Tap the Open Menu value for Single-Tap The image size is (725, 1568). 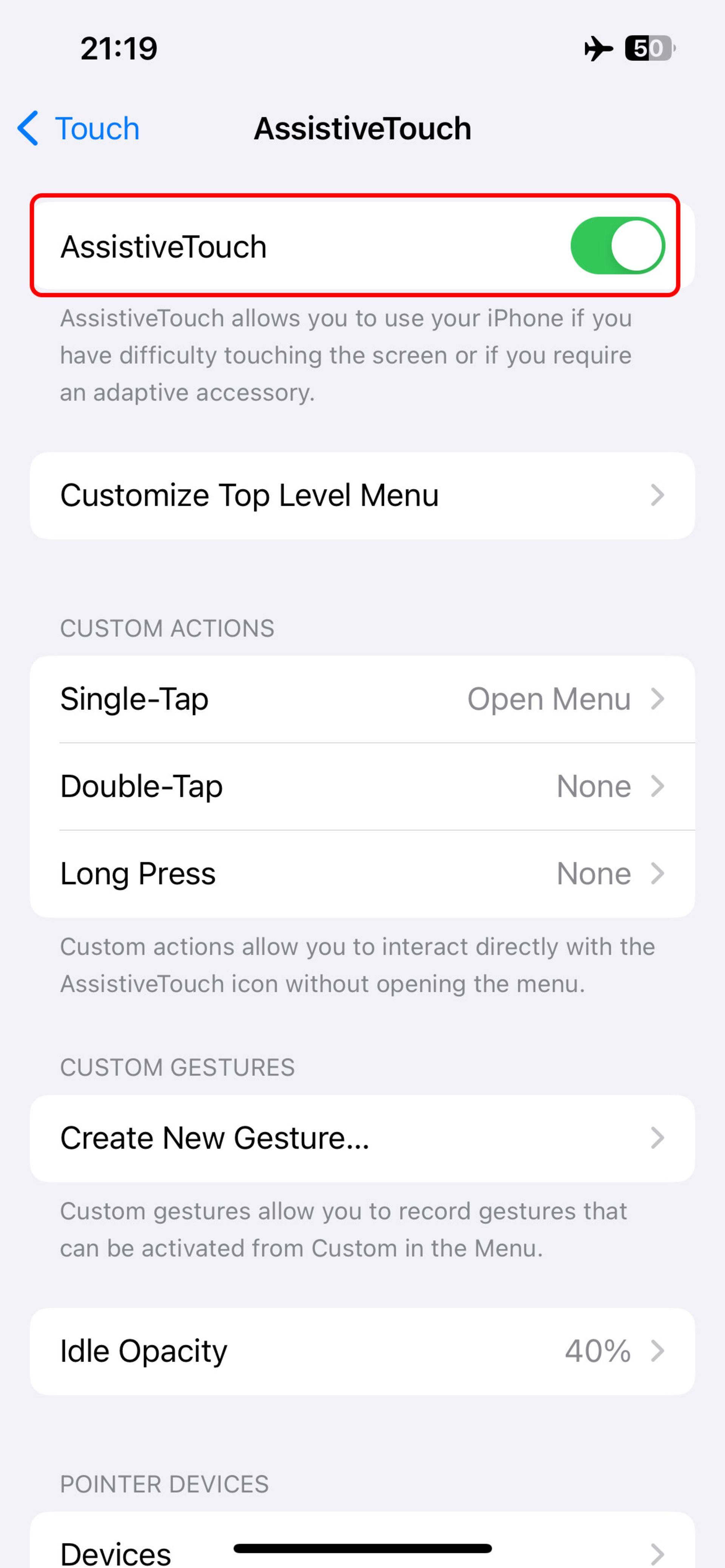[548, 699]
